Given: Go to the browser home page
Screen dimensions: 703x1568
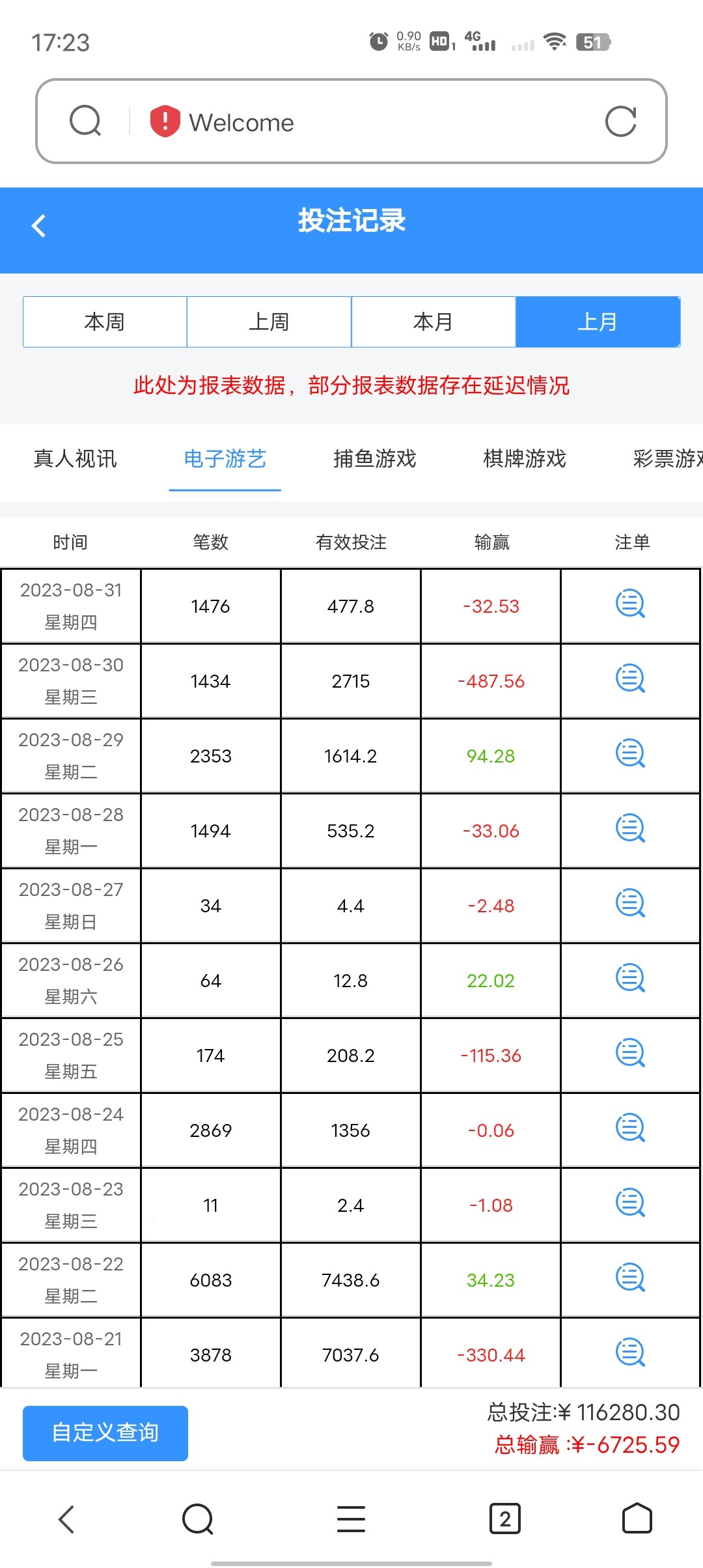Looking at the screenshot, I should [637, 1519].
